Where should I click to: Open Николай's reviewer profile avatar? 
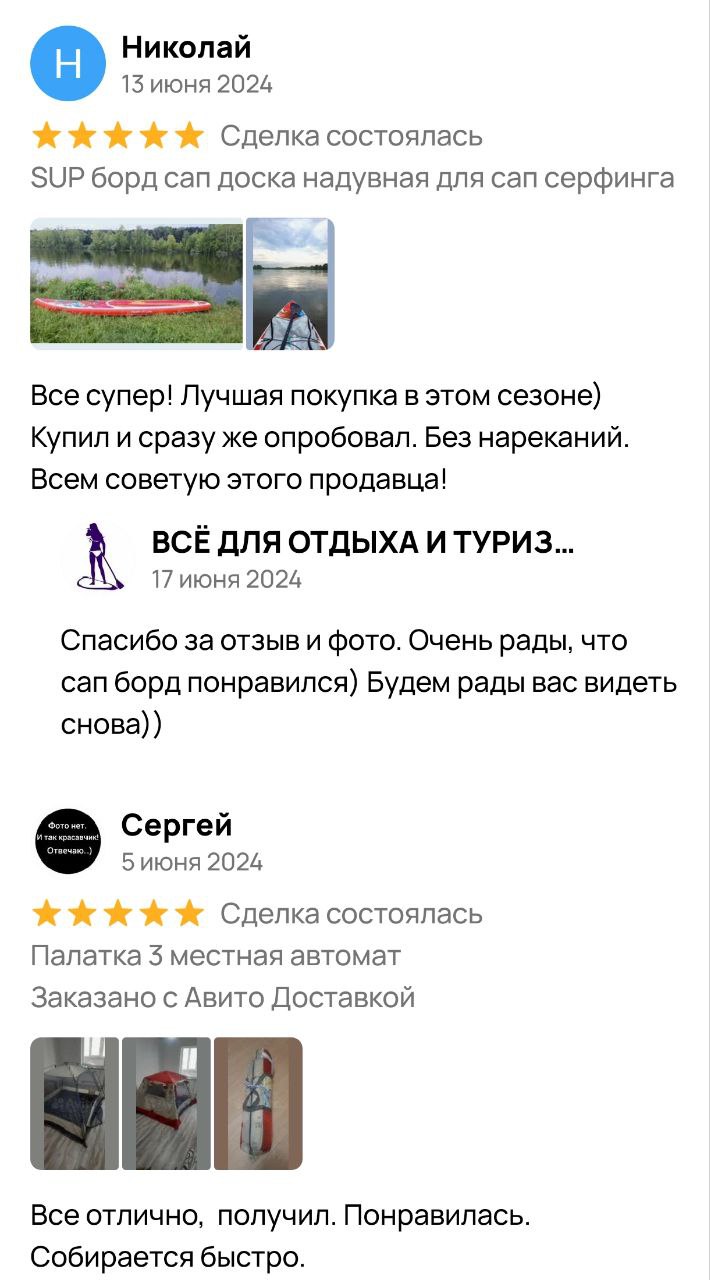(67, 64)
